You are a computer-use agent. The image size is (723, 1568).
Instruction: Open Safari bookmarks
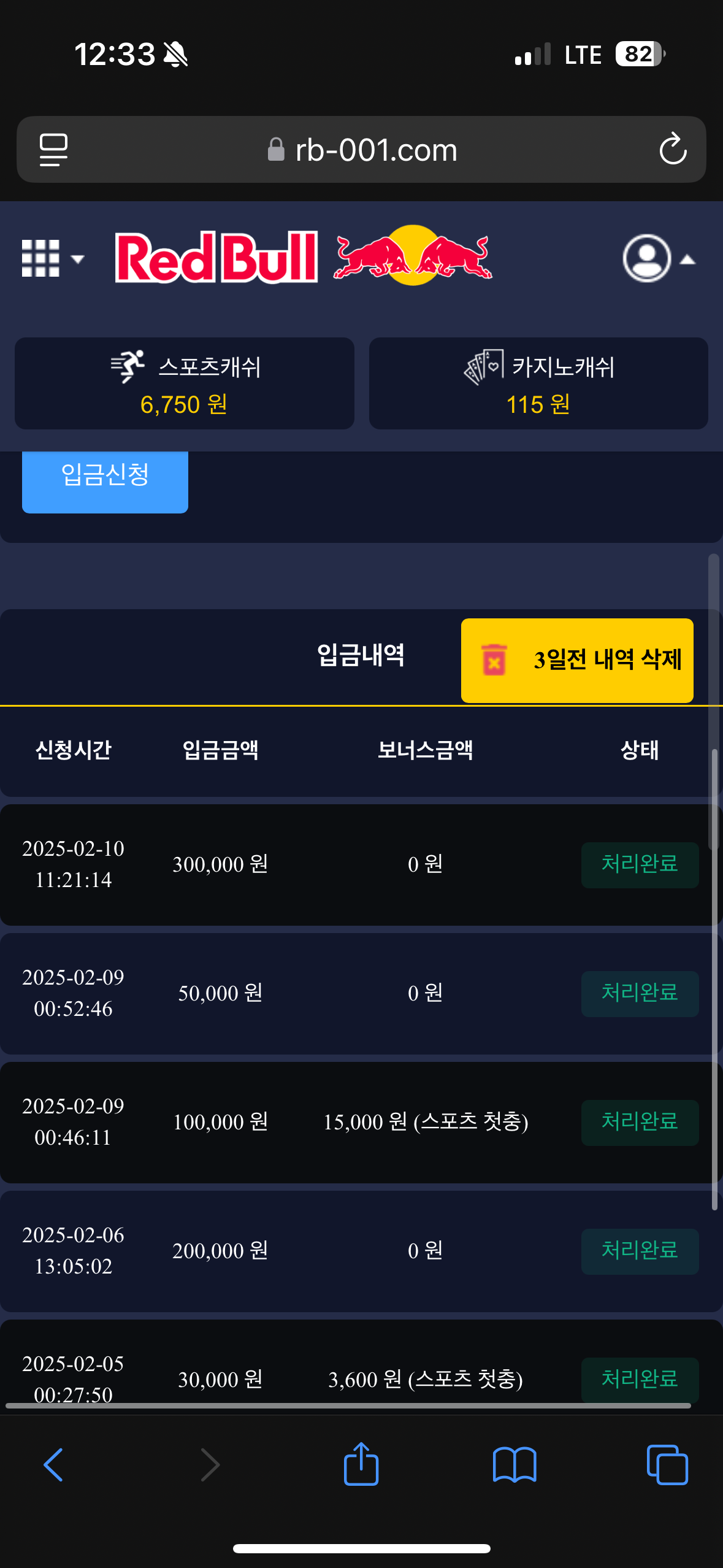(x=515, y=1464)
